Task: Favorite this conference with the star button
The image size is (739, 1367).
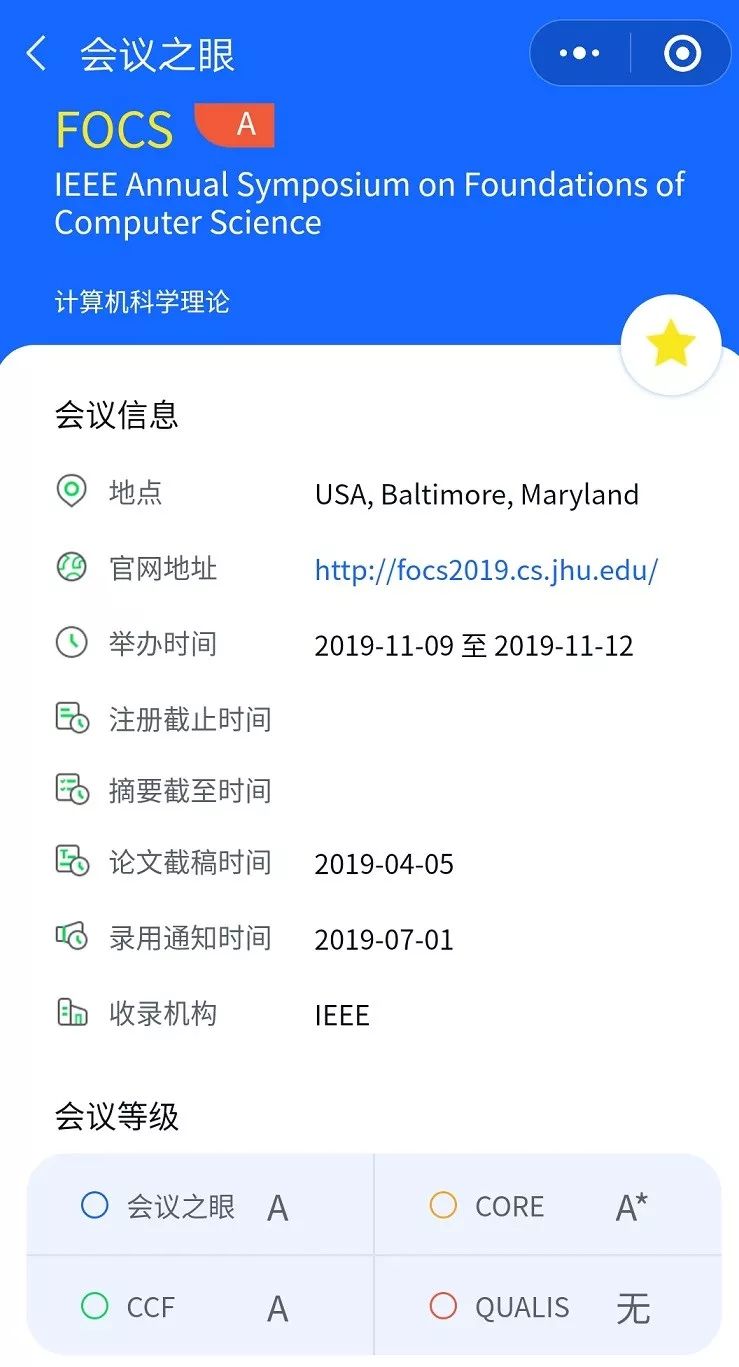Action: (670, 345)
